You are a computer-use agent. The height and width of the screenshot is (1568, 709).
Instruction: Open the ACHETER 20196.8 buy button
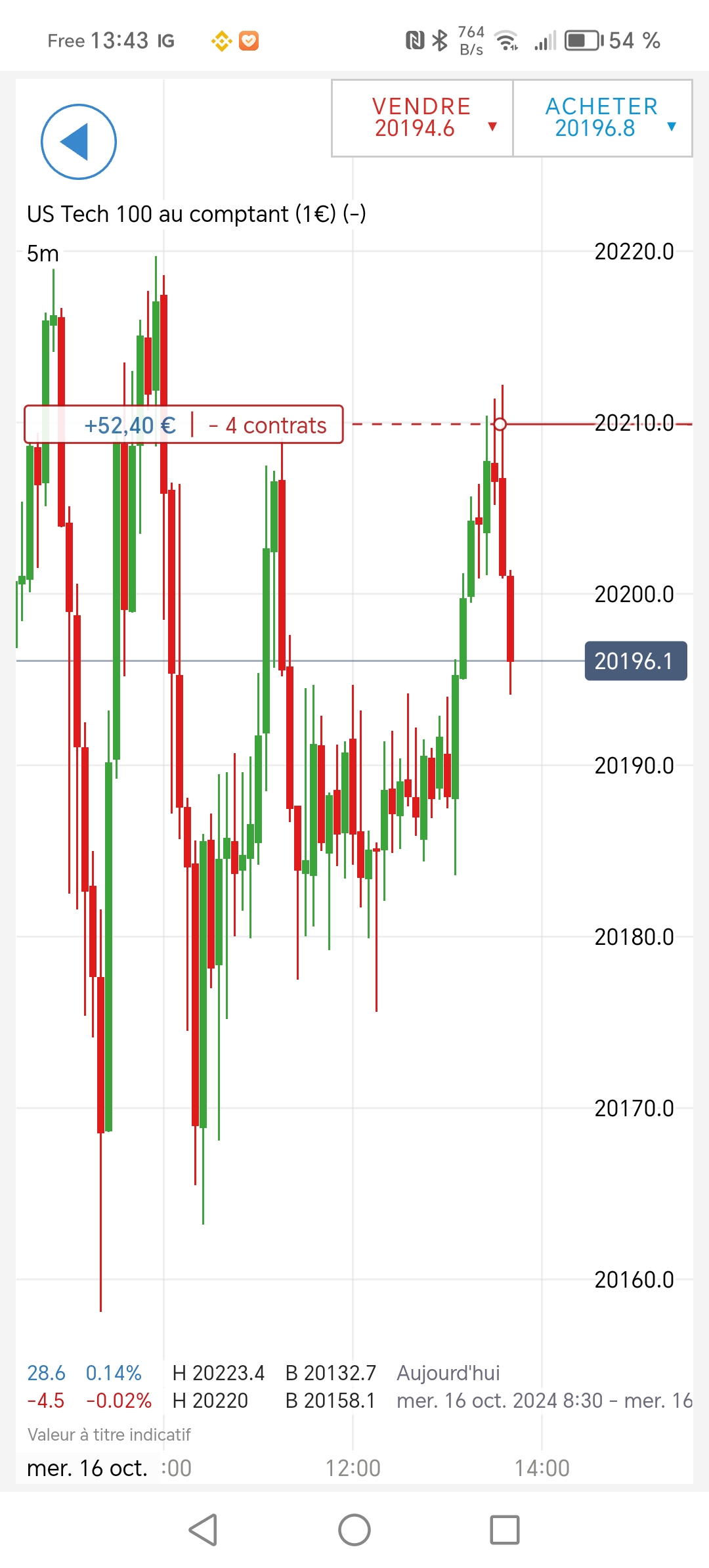(602, 118)
